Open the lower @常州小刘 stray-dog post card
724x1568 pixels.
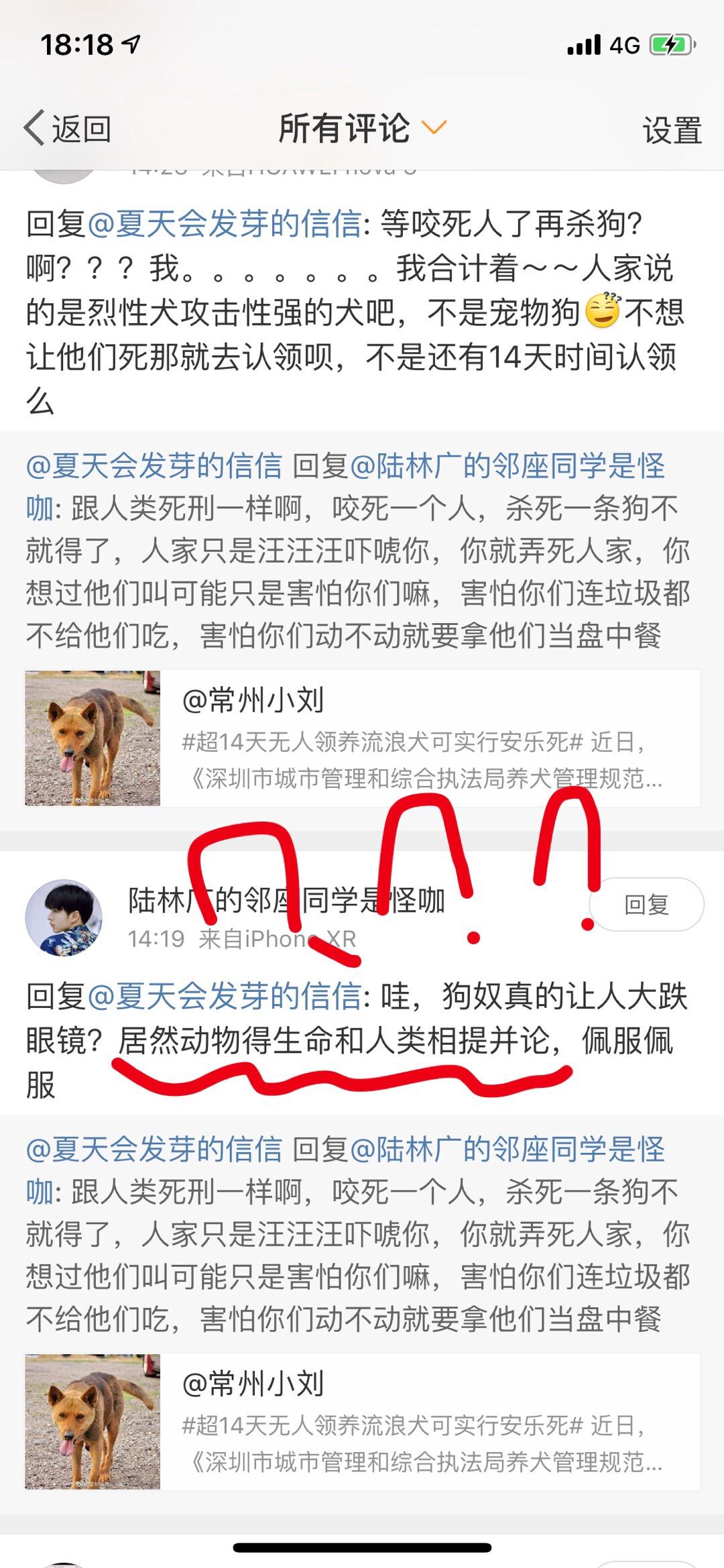point(362,1422)
